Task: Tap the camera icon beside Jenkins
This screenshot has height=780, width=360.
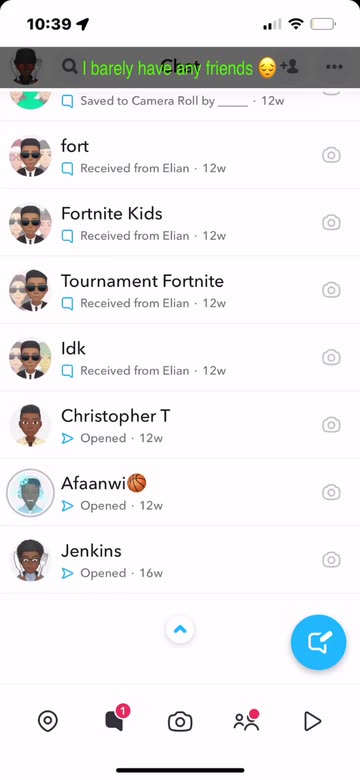Action: (x=331, y=560)
